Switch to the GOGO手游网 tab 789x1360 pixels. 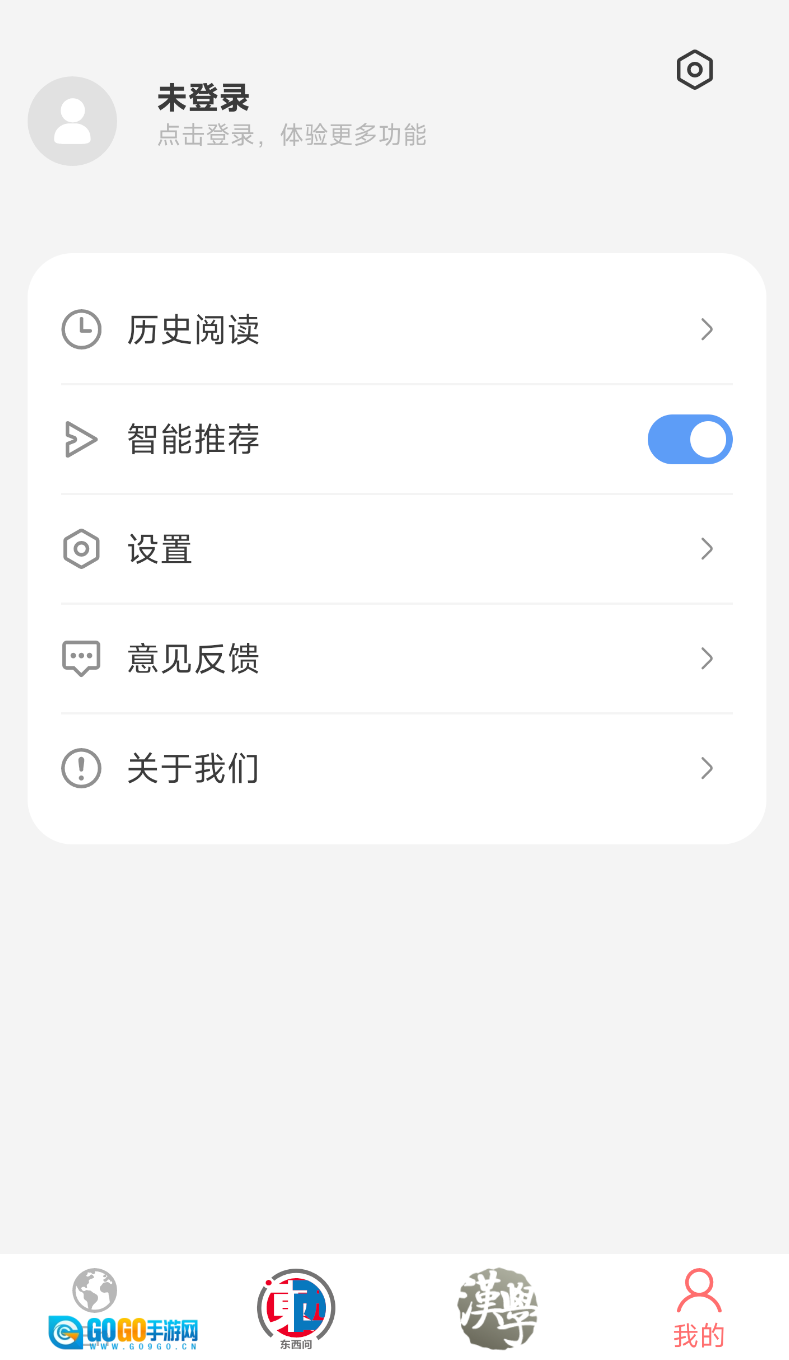(97, 1309)
